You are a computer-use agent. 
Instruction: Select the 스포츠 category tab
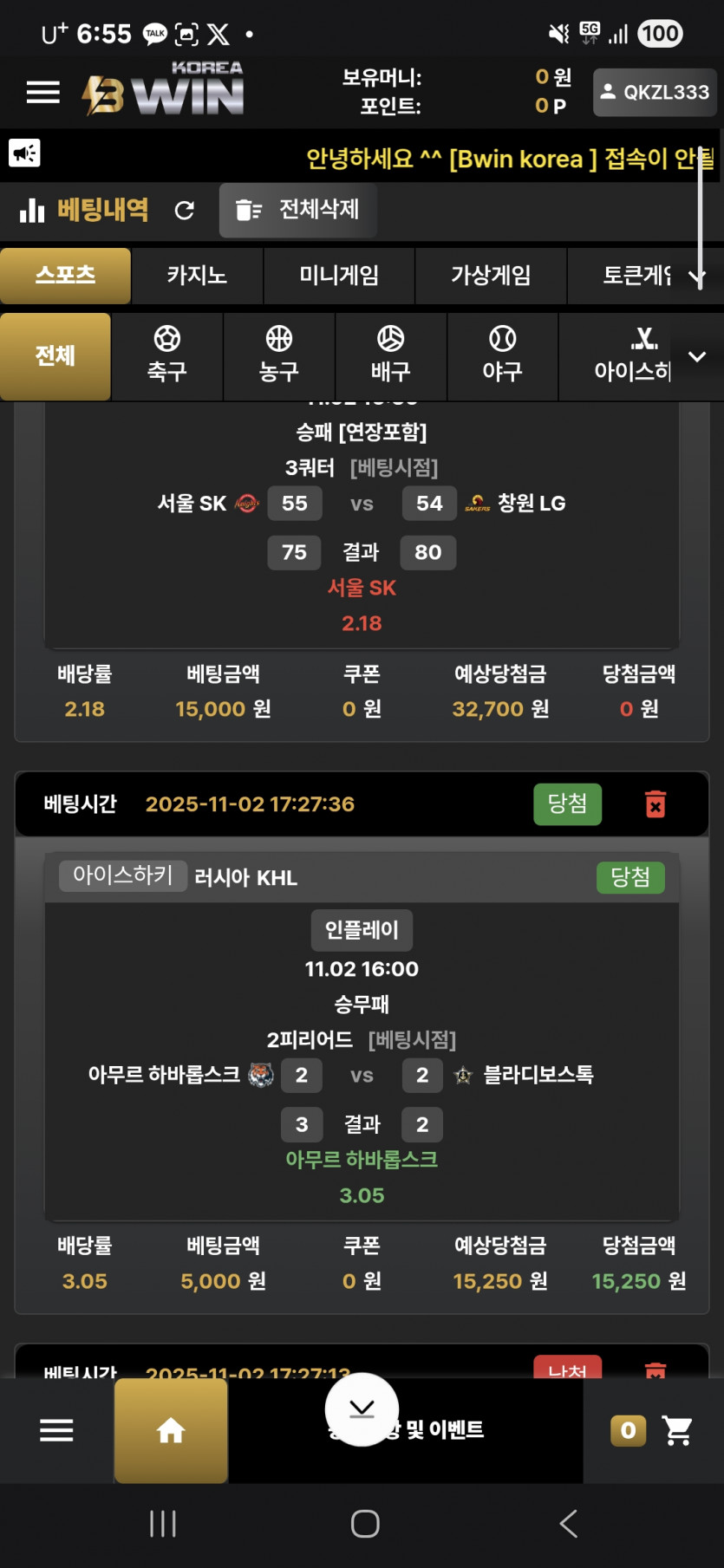click(66, 276)
